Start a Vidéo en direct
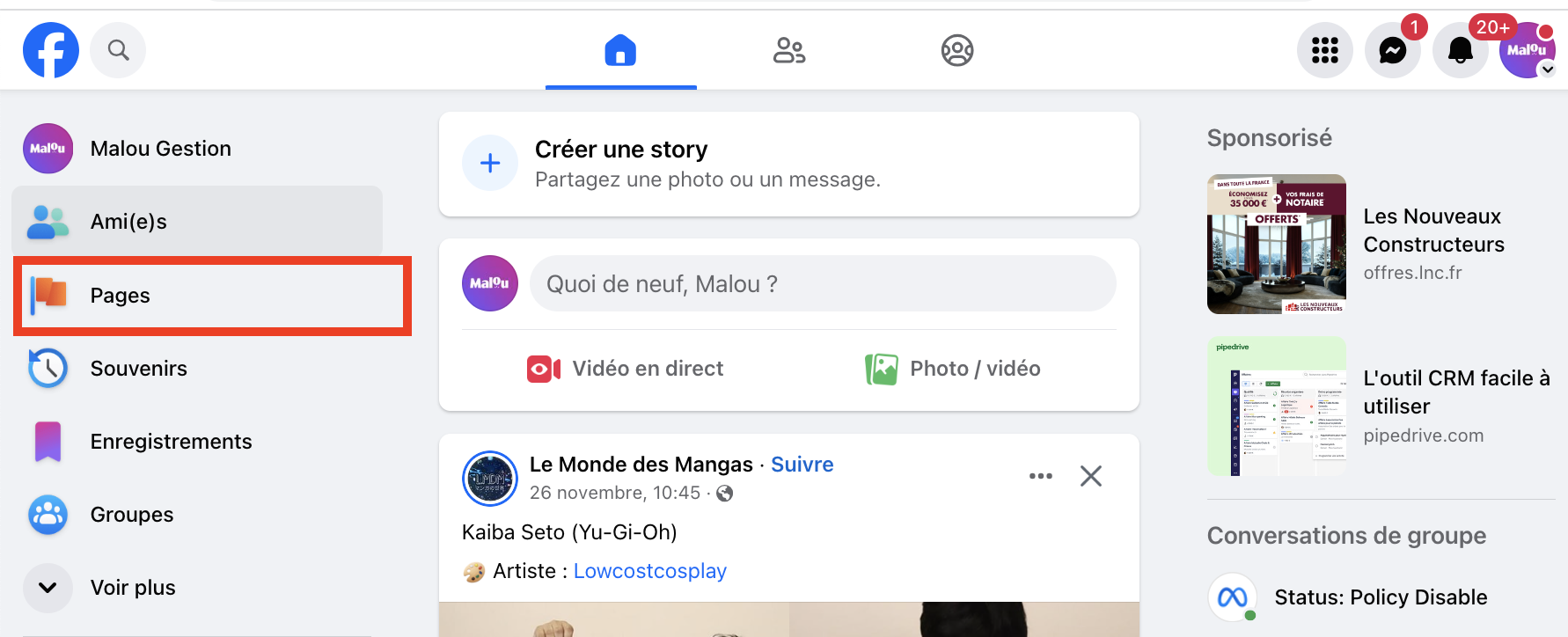The image size is (1568, 637). pos(626,369)
